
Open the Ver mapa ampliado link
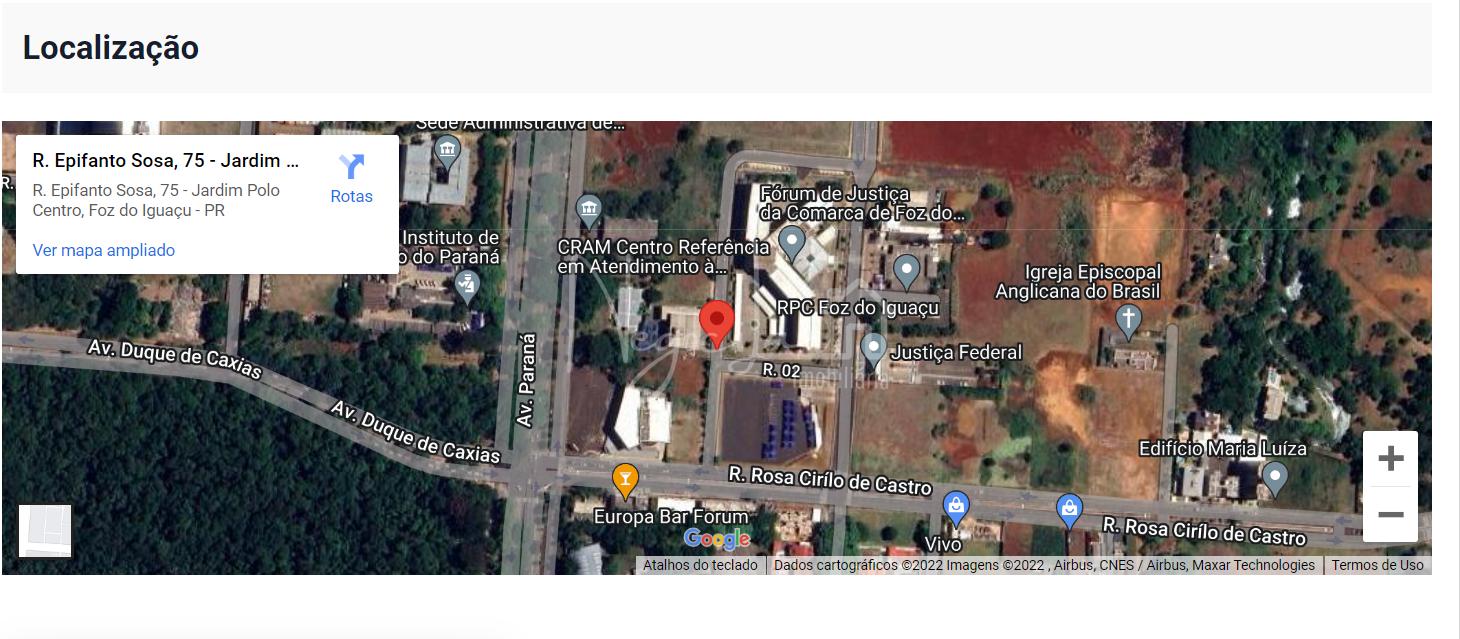click(x=104, y=250)
